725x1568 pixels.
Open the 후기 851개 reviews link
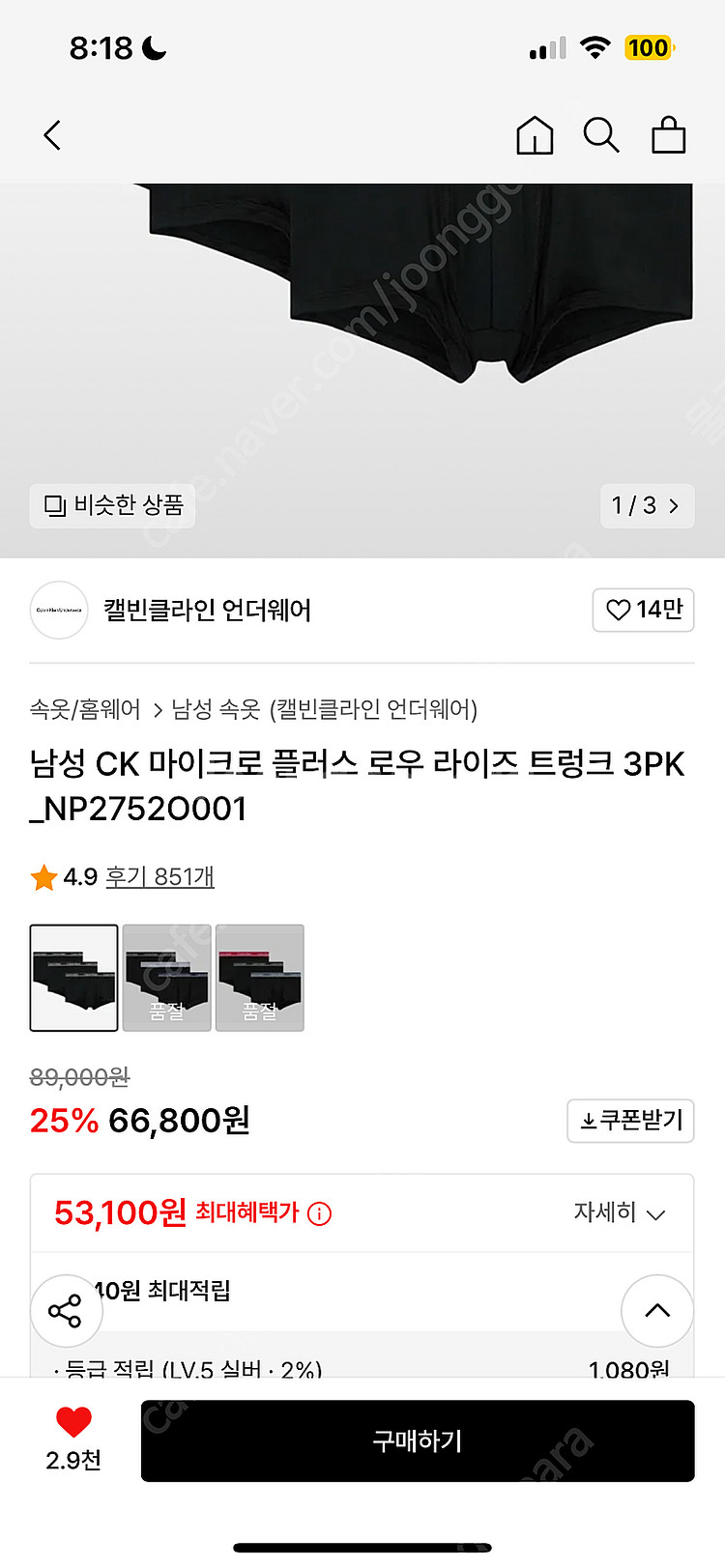tap(160, 877)
